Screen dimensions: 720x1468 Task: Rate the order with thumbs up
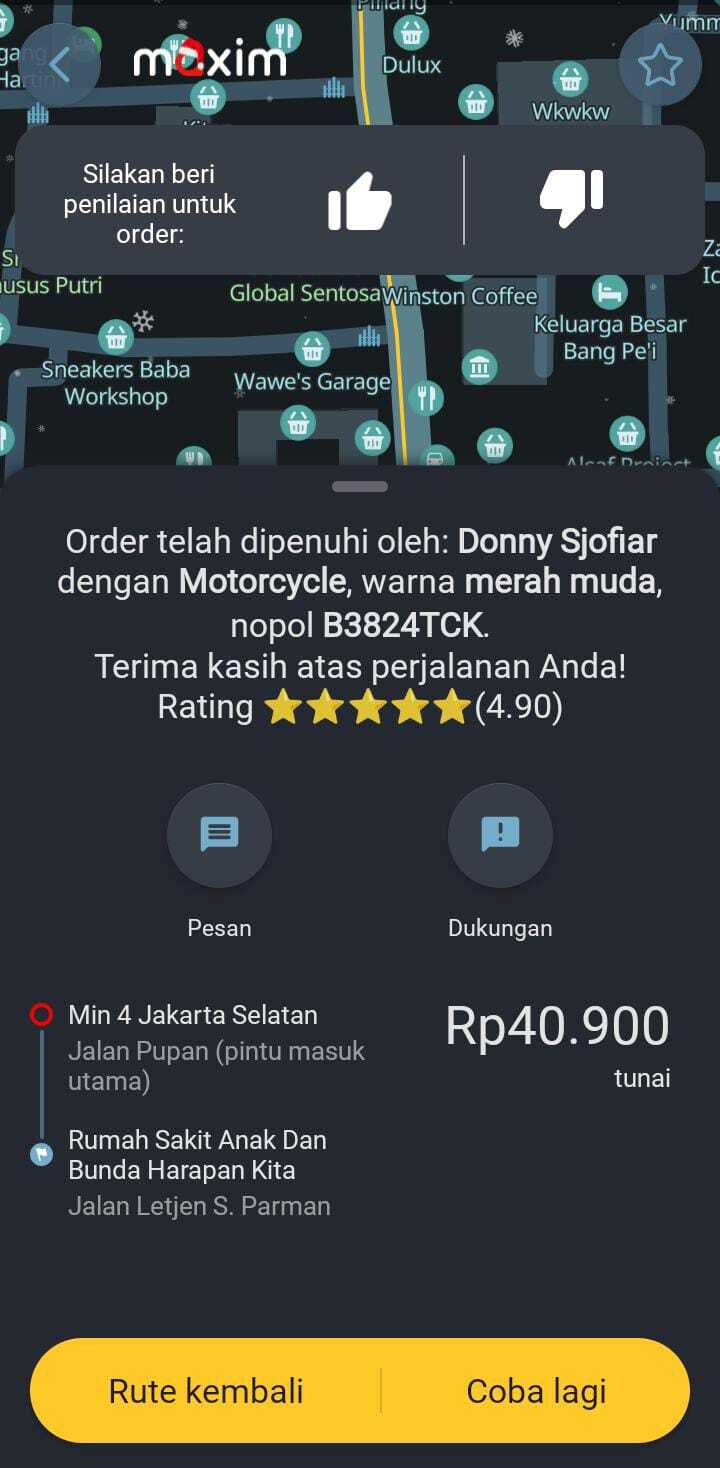coord(360,201)
